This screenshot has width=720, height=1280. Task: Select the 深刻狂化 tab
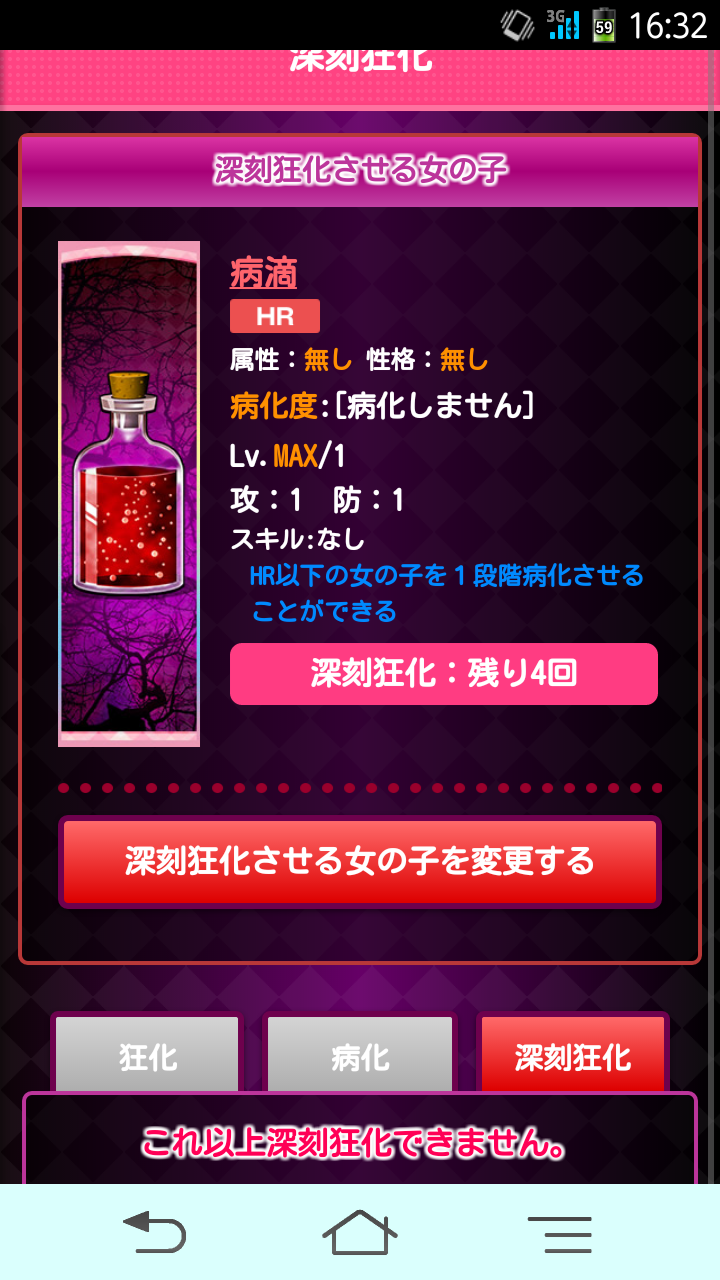(x=572, y=1056)
